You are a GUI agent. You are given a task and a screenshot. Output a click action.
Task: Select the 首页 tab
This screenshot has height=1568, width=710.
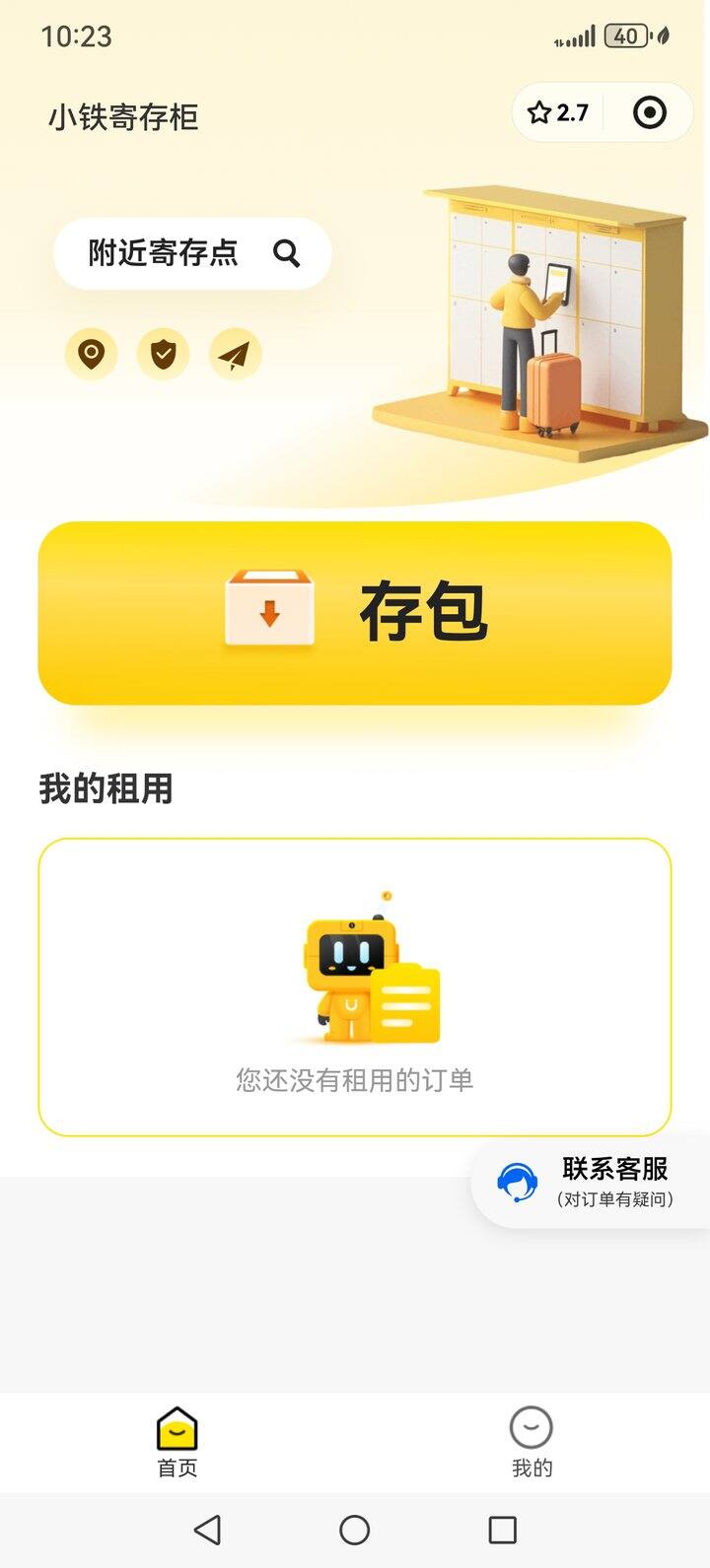tap(177, 1442)
